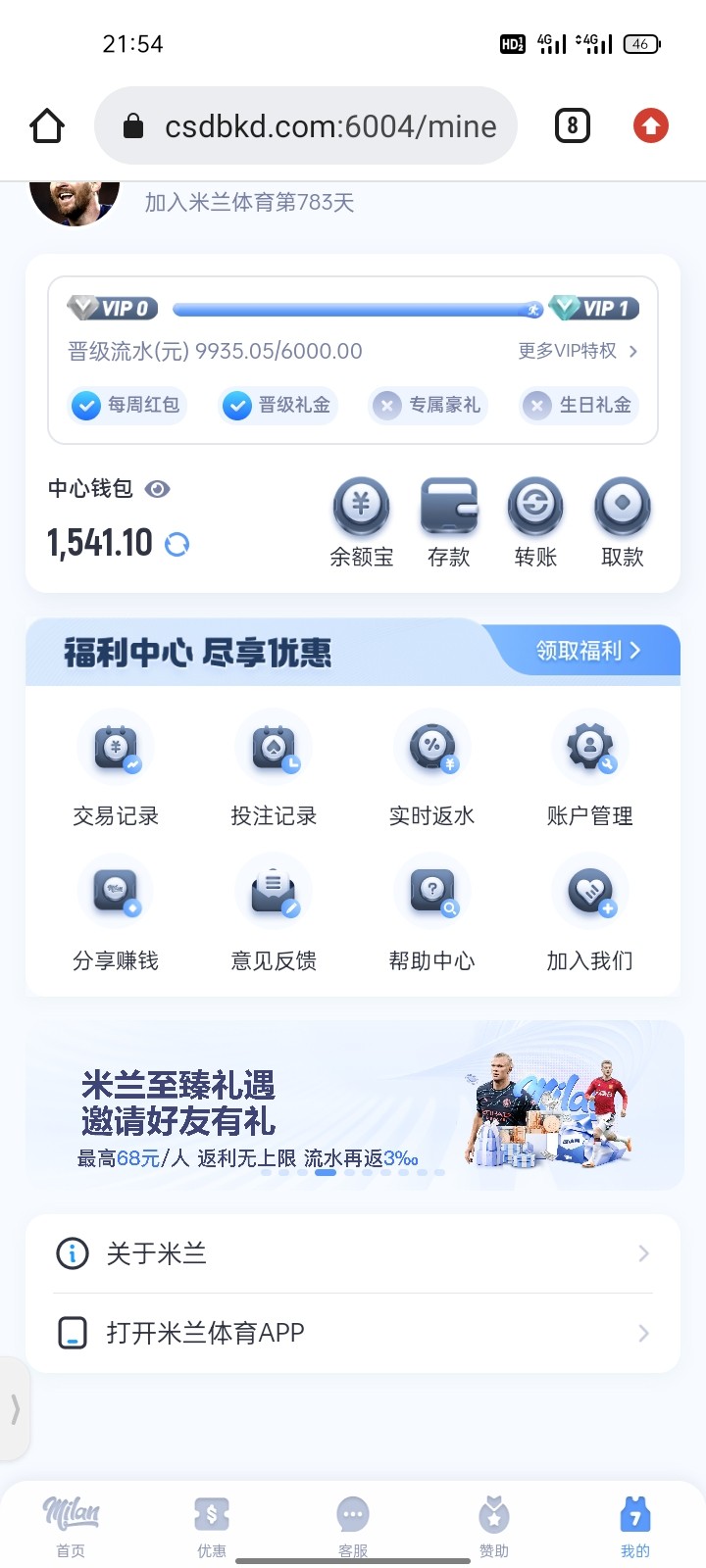Check 实时返水
This screenshot has height=1568, width=706.
pyautogui.click(x=431, y=770)
